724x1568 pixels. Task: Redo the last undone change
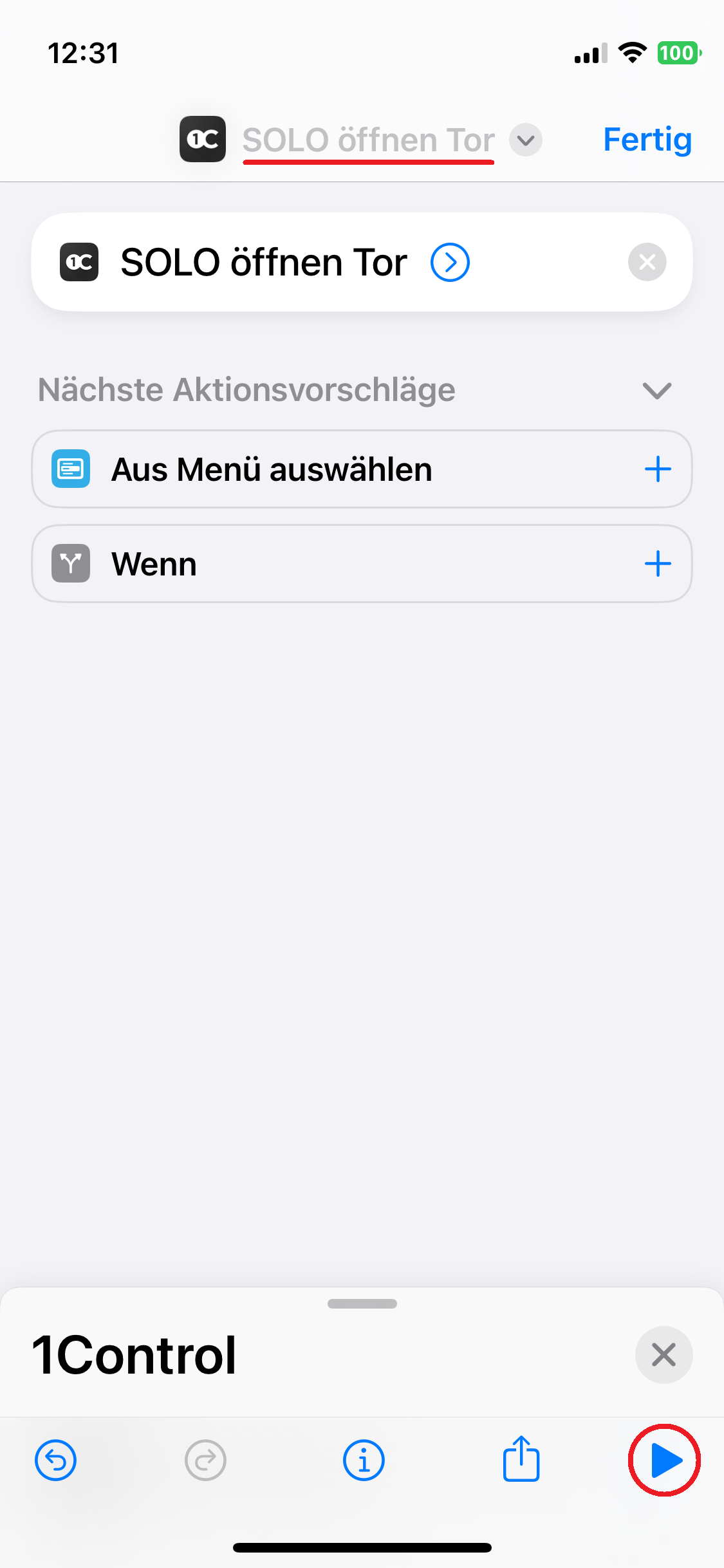[205, 1461]
